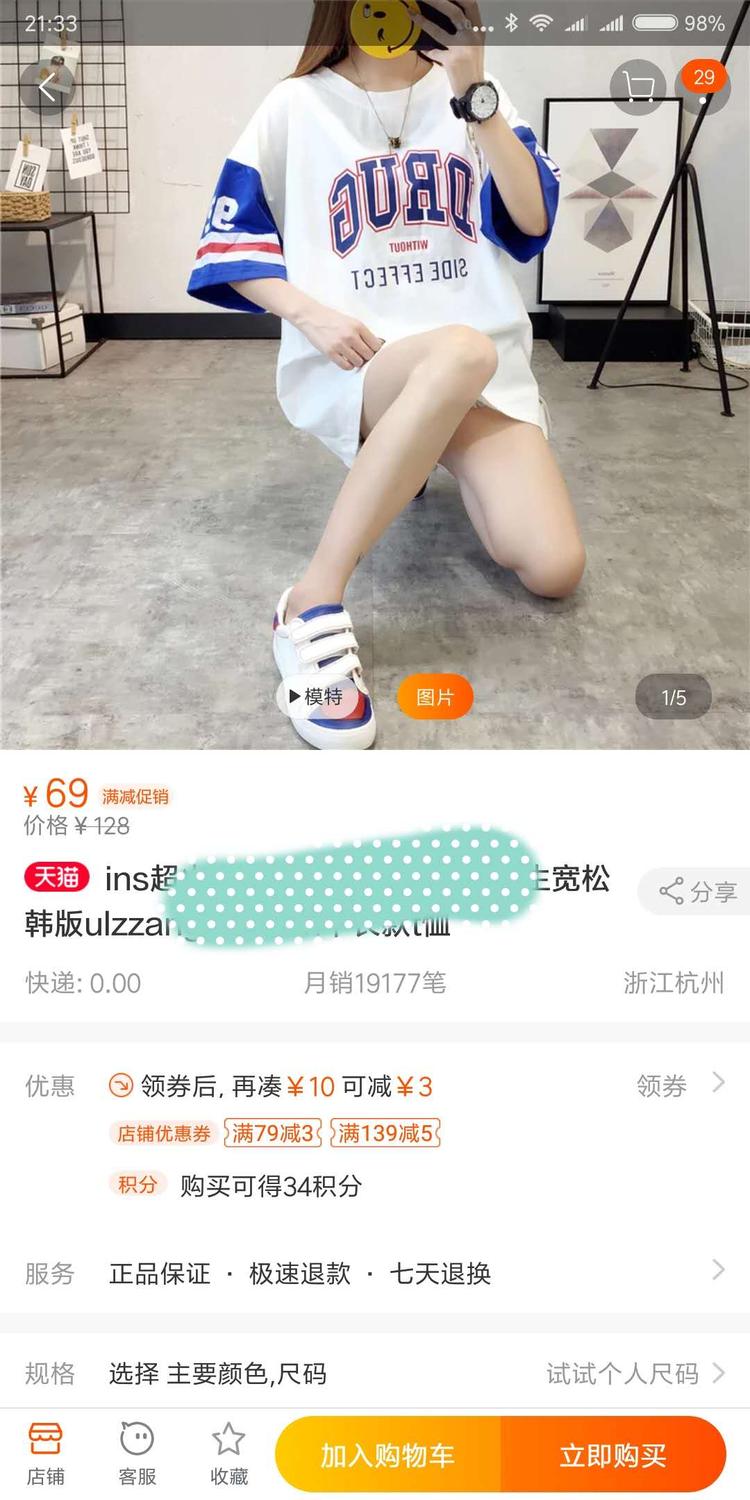Viewport: 750px width, 1500px height.
Task: Tap the 立即购买 buy now button
Action: (x=612, y=1455)
